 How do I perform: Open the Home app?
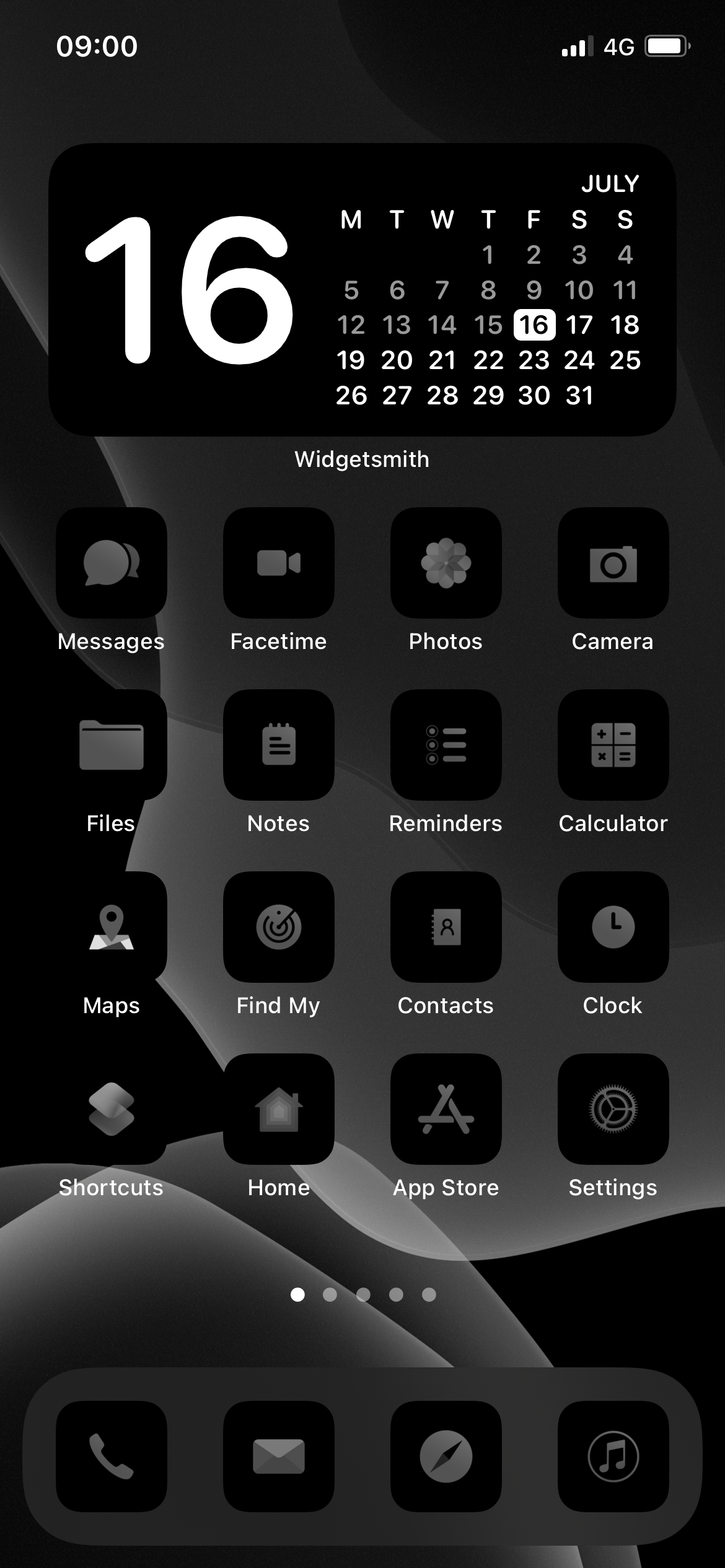pyautogui.click(x=279, y=1109)
